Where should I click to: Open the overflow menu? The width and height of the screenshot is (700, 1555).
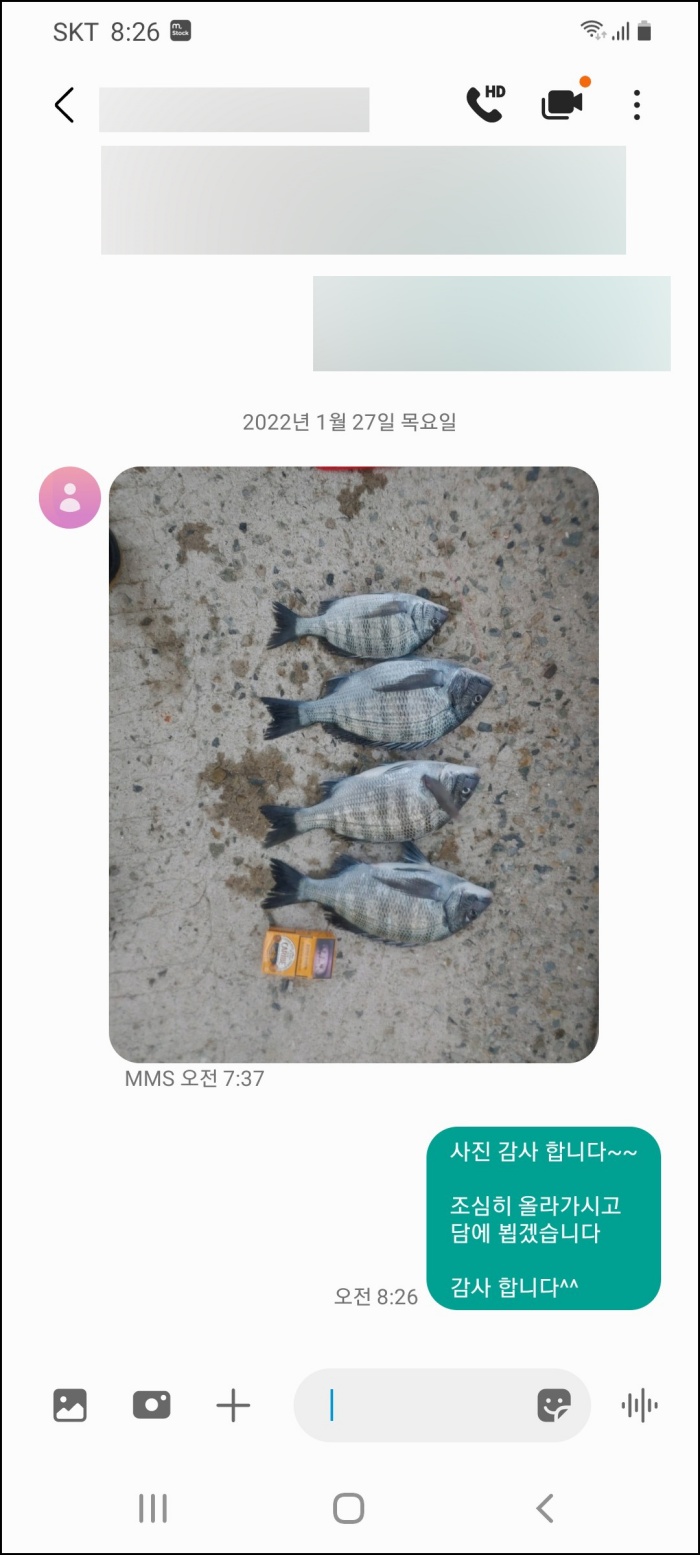click(x=637, y=105)
